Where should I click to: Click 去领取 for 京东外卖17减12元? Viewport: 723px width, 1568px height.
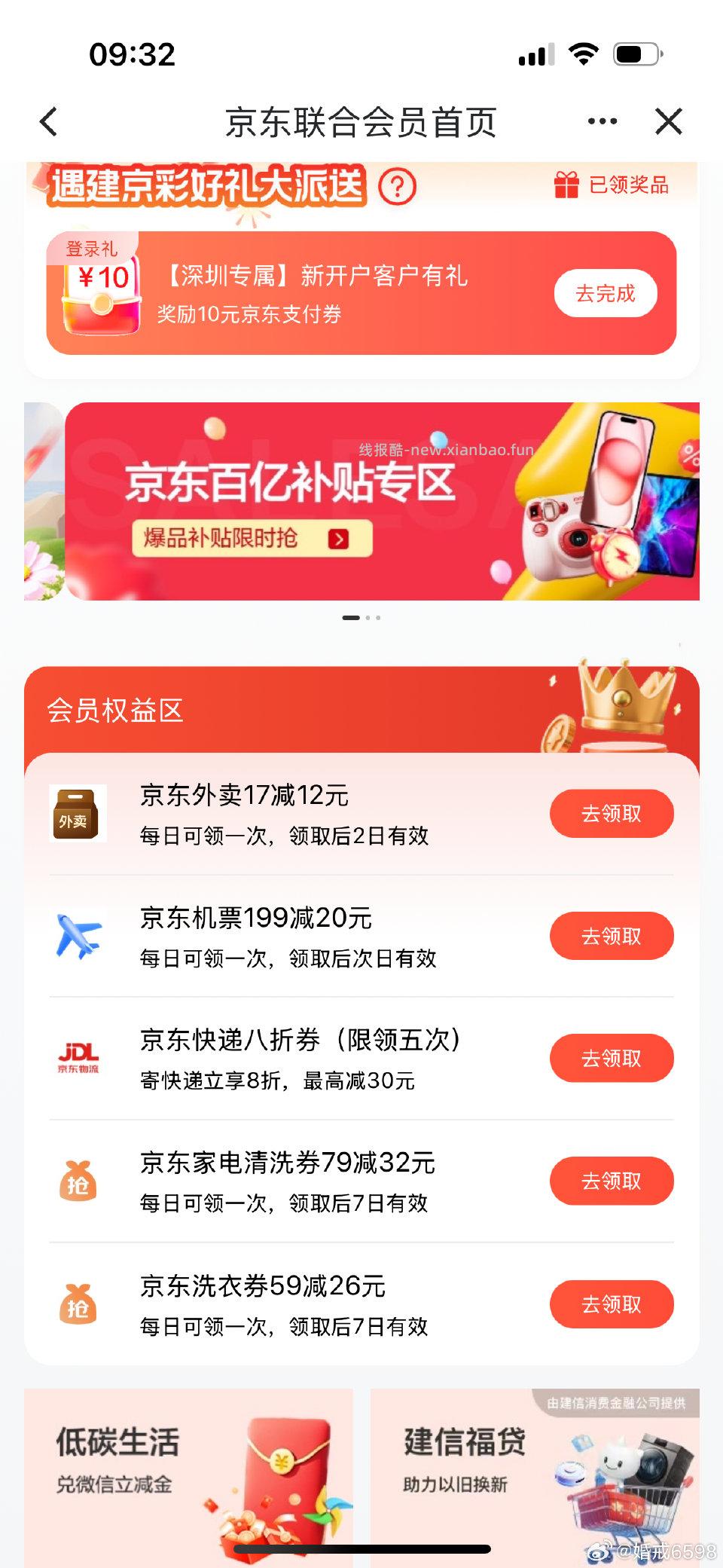pyautogui.click(x=612, y=814)
